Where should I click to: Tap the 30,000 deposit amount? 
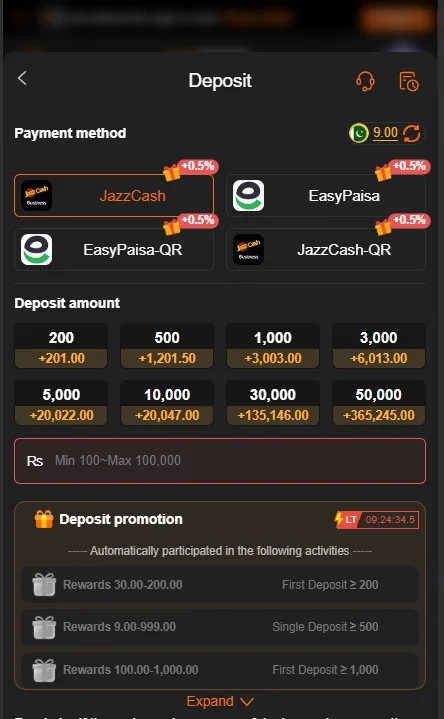pos(273,403)
